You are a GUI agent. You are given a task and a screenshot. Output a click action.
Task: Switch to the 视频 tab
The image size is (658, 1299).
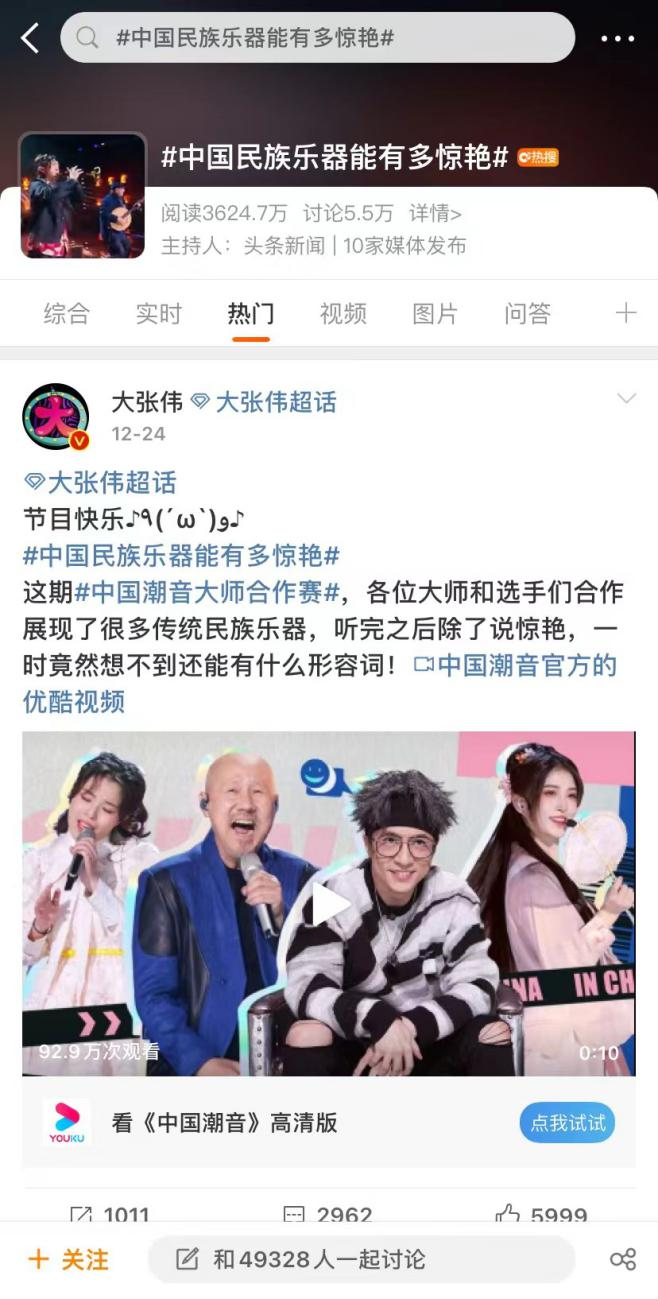tap(343, 314)
